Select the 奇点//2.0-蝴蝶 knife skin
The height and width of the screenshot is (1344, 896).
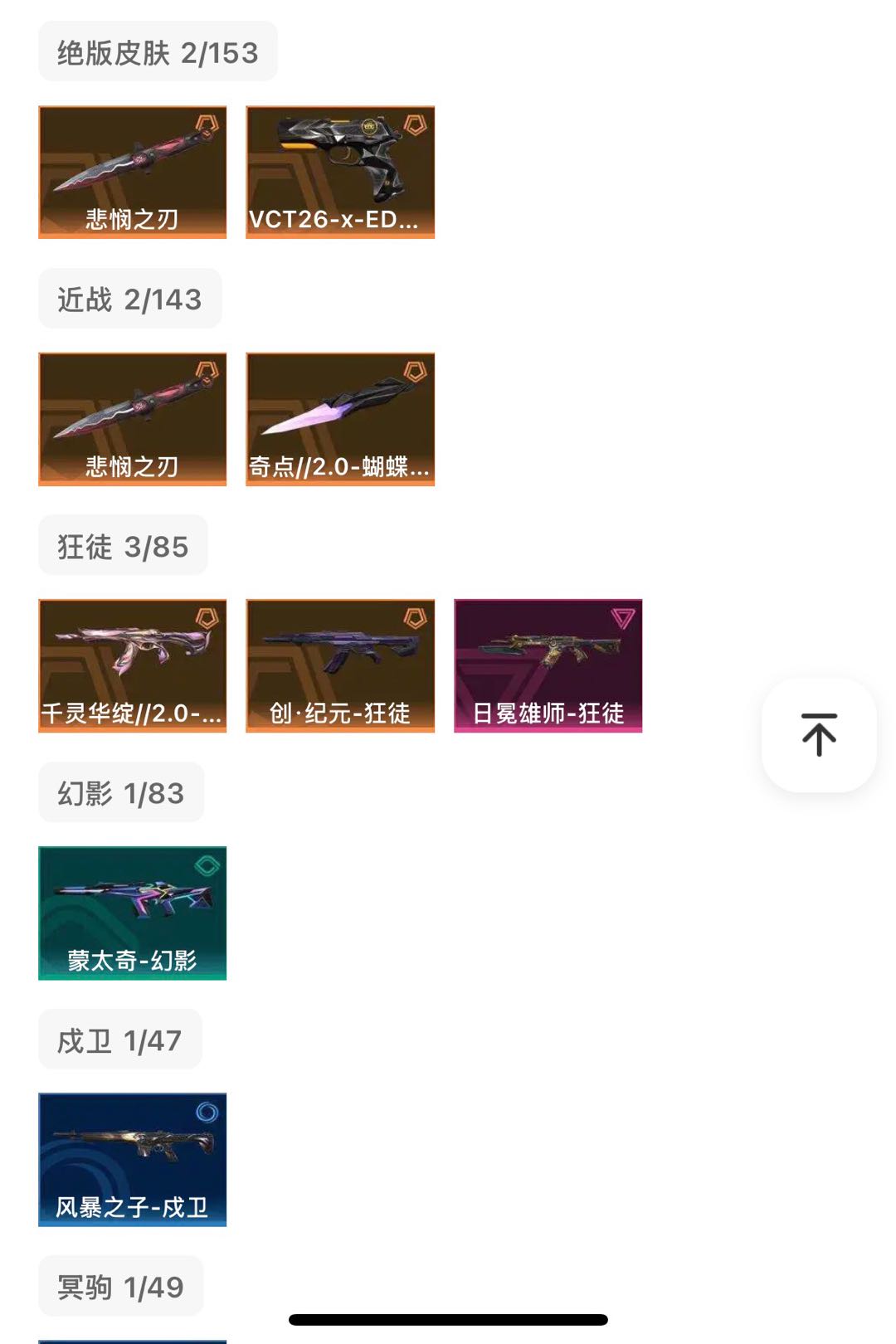340,419
